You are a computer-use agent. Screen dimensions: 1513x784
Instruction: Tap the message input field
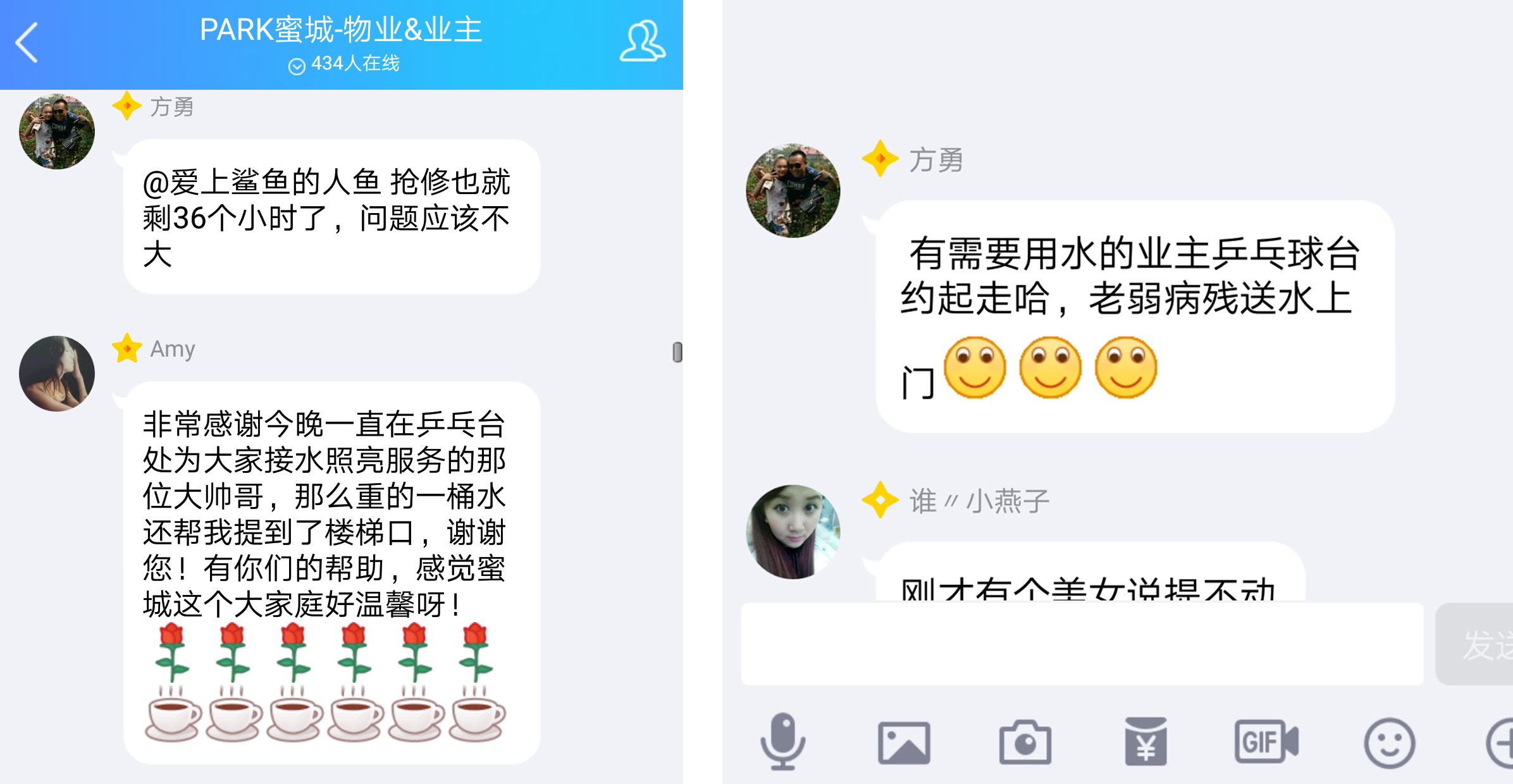pos(1082,644)
